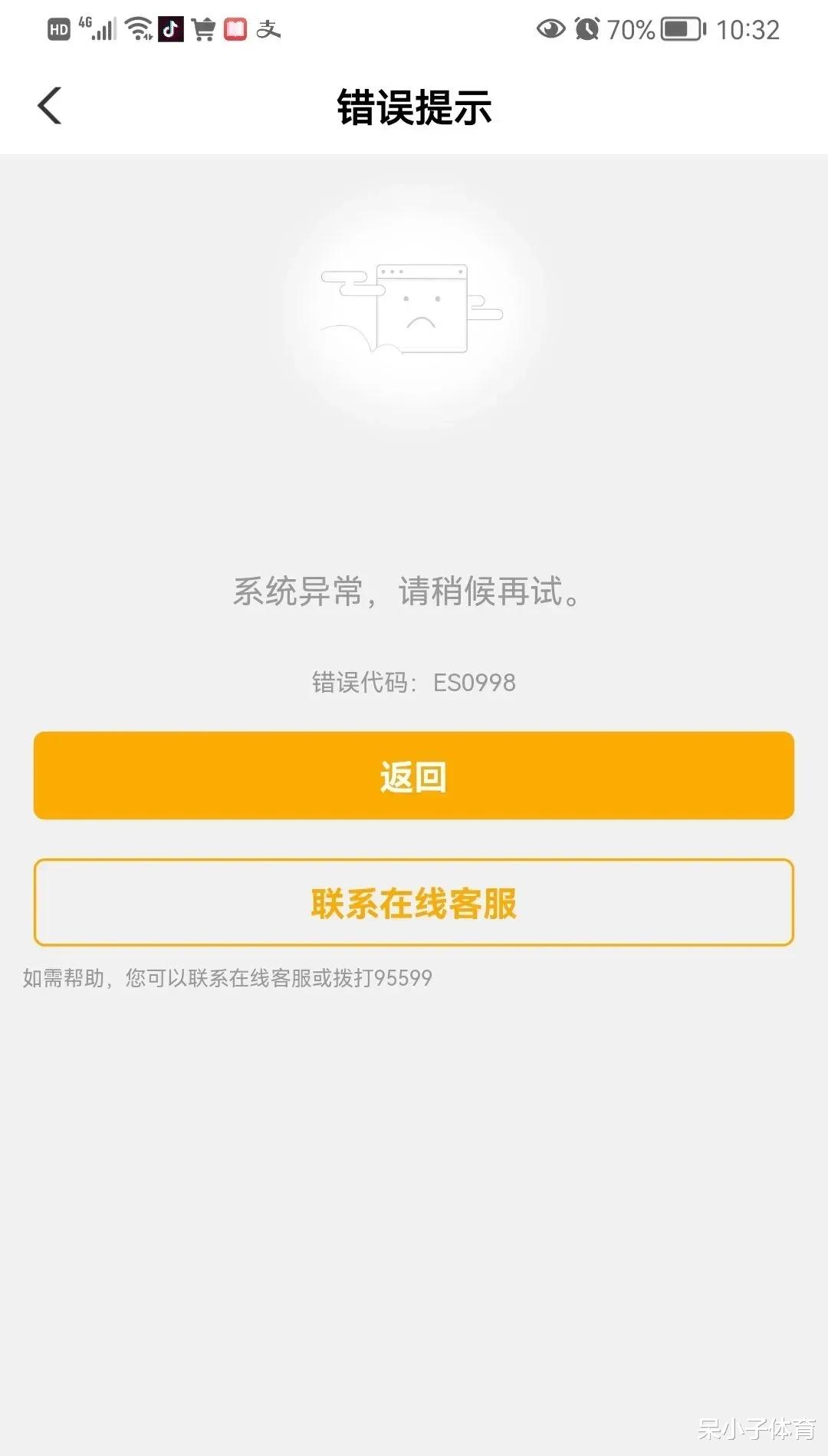Tap the battery indicator showing 70%
The width and height of the screenshot is (828, 1456).
pyautogui.click(x=681, y=29)
